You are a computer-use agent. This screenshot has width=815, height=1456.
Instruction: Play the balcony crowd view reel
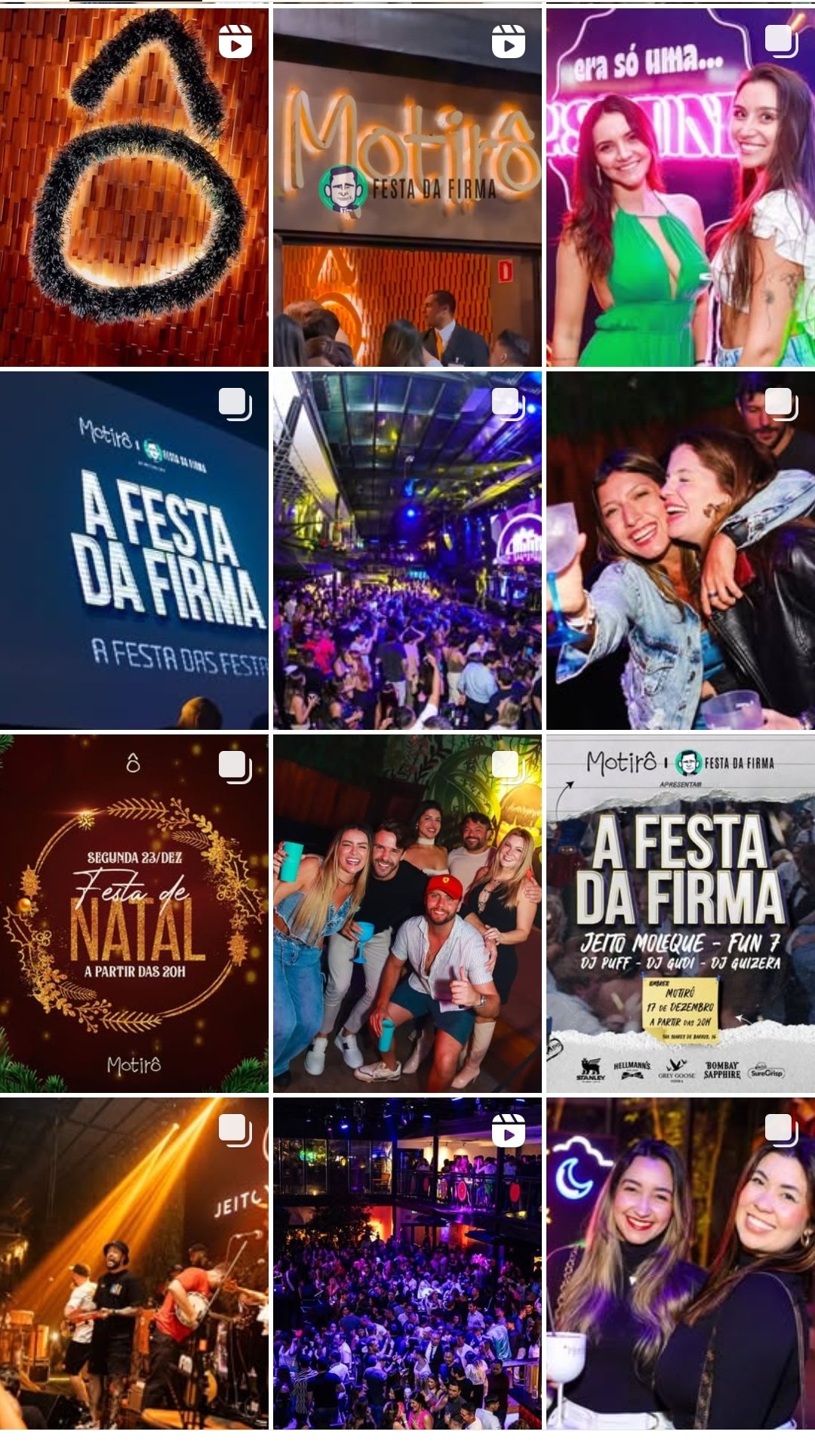point(407,1263)
